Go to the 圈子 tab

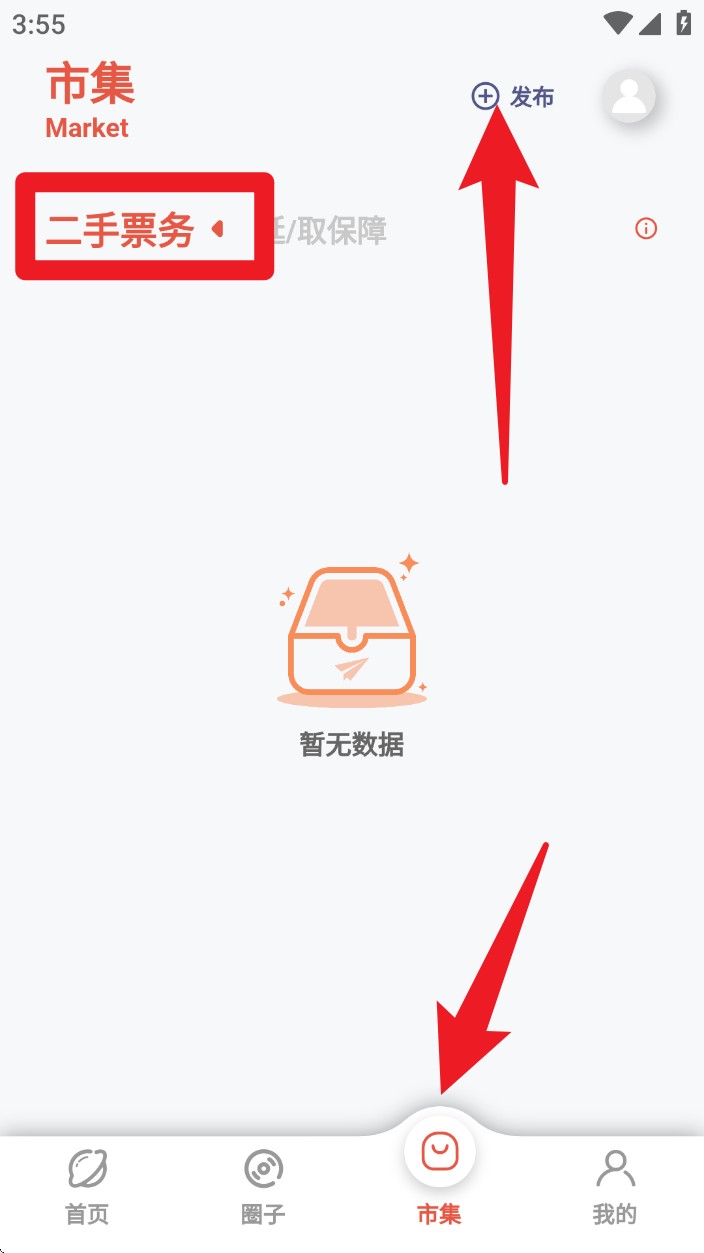point(263,1186)
